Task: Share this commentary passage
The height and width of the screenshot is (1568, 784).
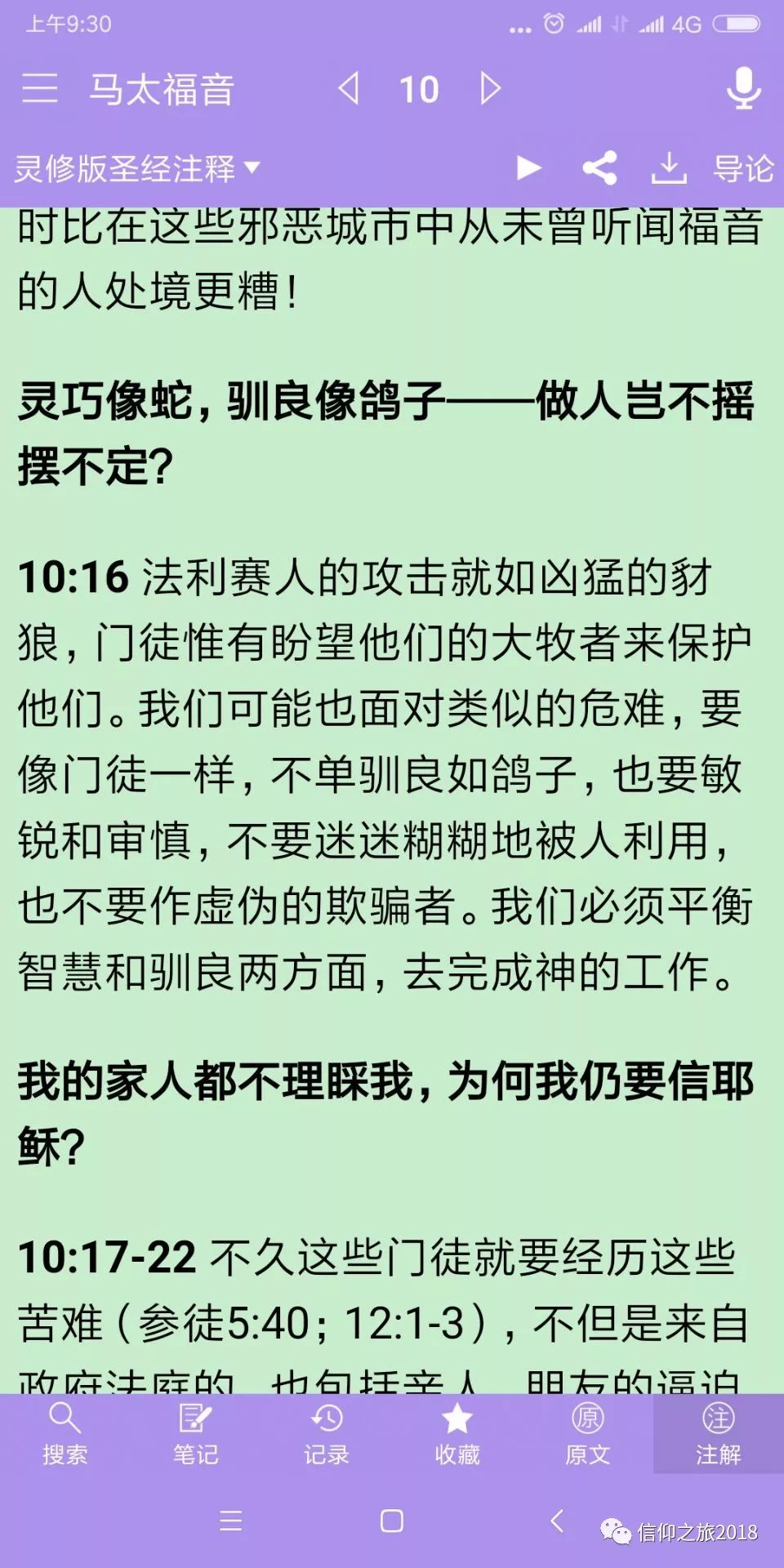Action: point(599,168)
